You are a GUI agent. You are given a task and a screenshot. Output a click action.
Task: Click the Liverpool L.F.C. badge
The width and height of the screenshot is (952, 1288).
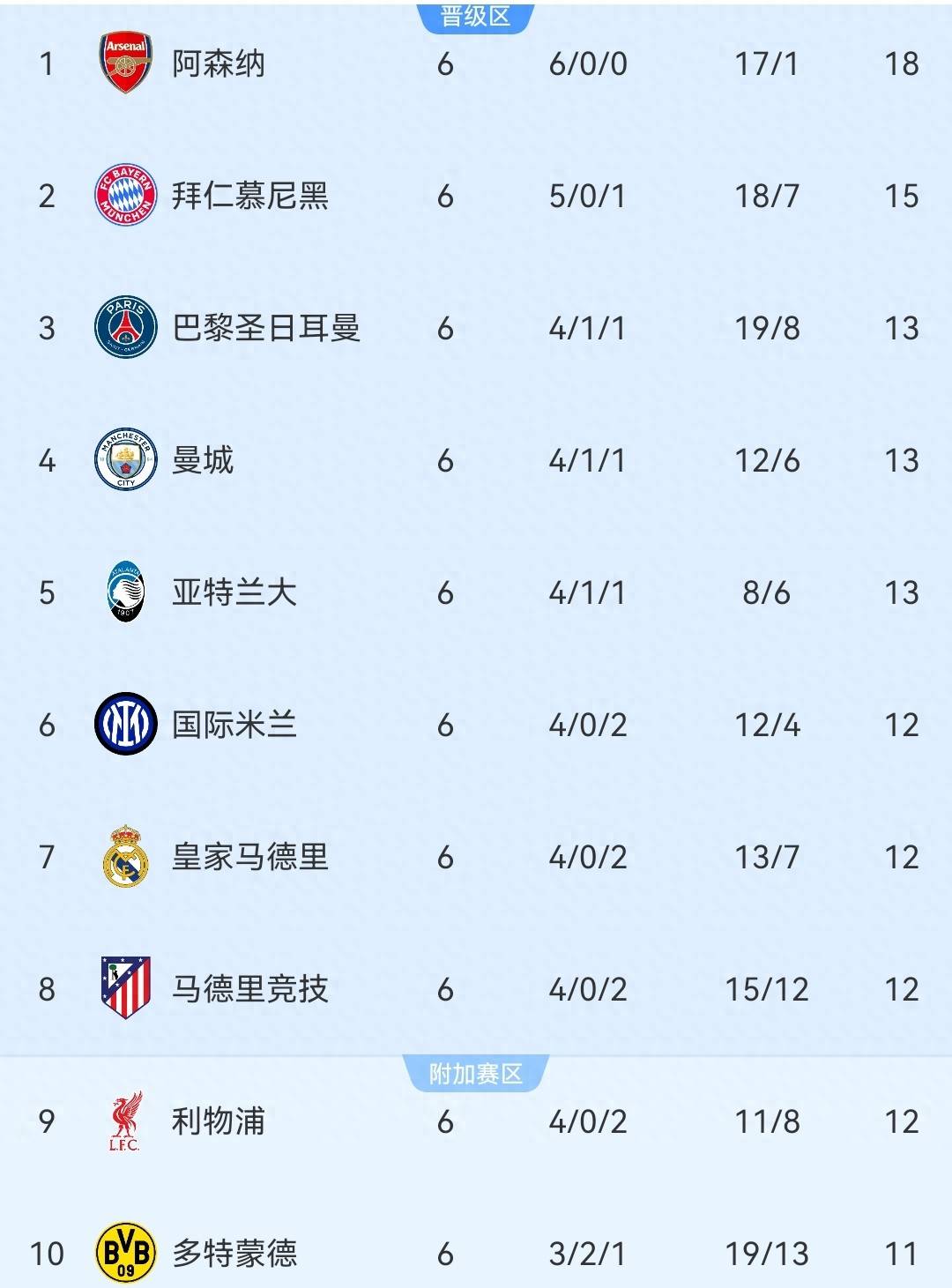(x=126, y=1121)
